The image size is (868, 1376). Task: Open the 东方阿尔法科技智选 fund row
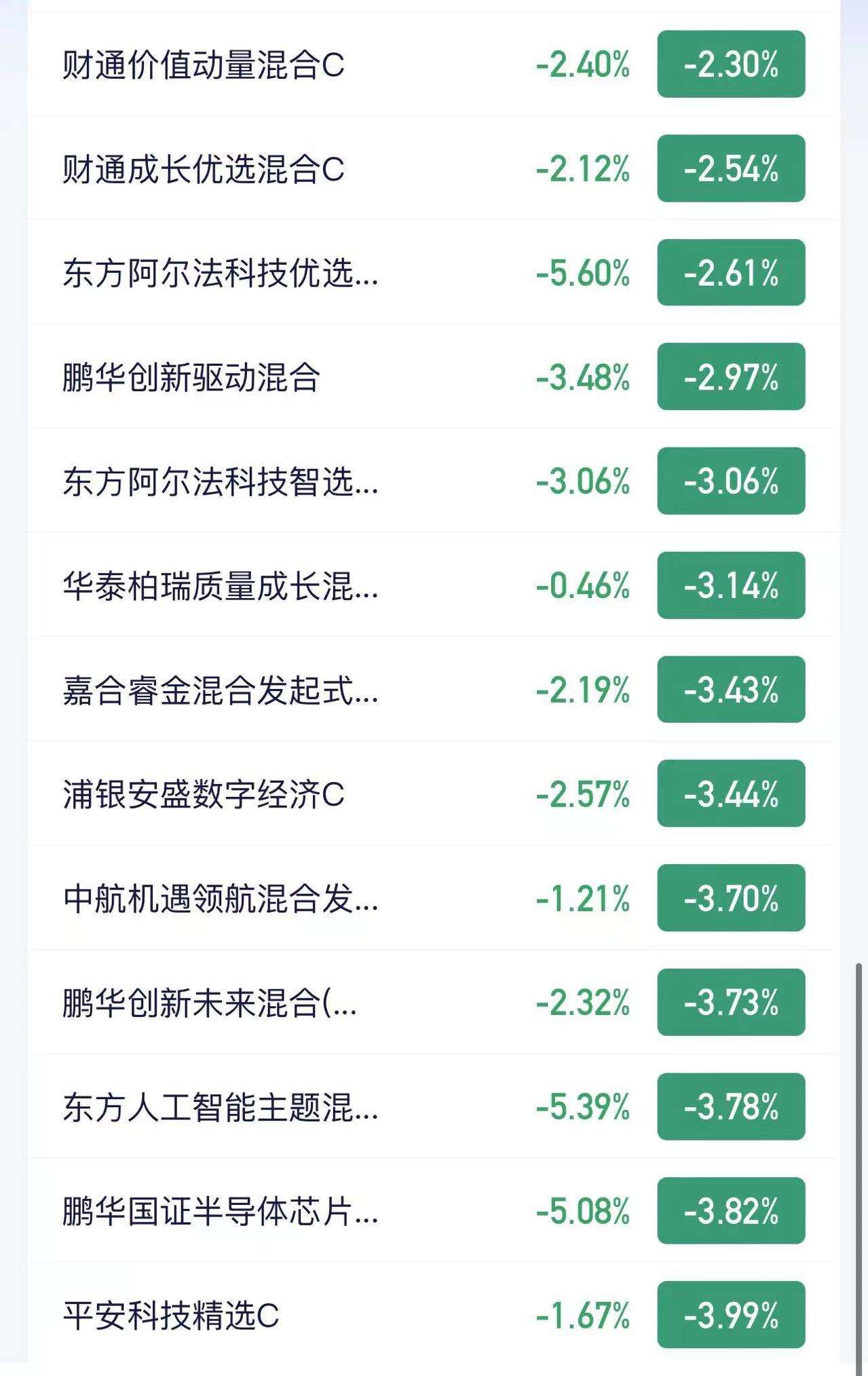pos(434,481)
